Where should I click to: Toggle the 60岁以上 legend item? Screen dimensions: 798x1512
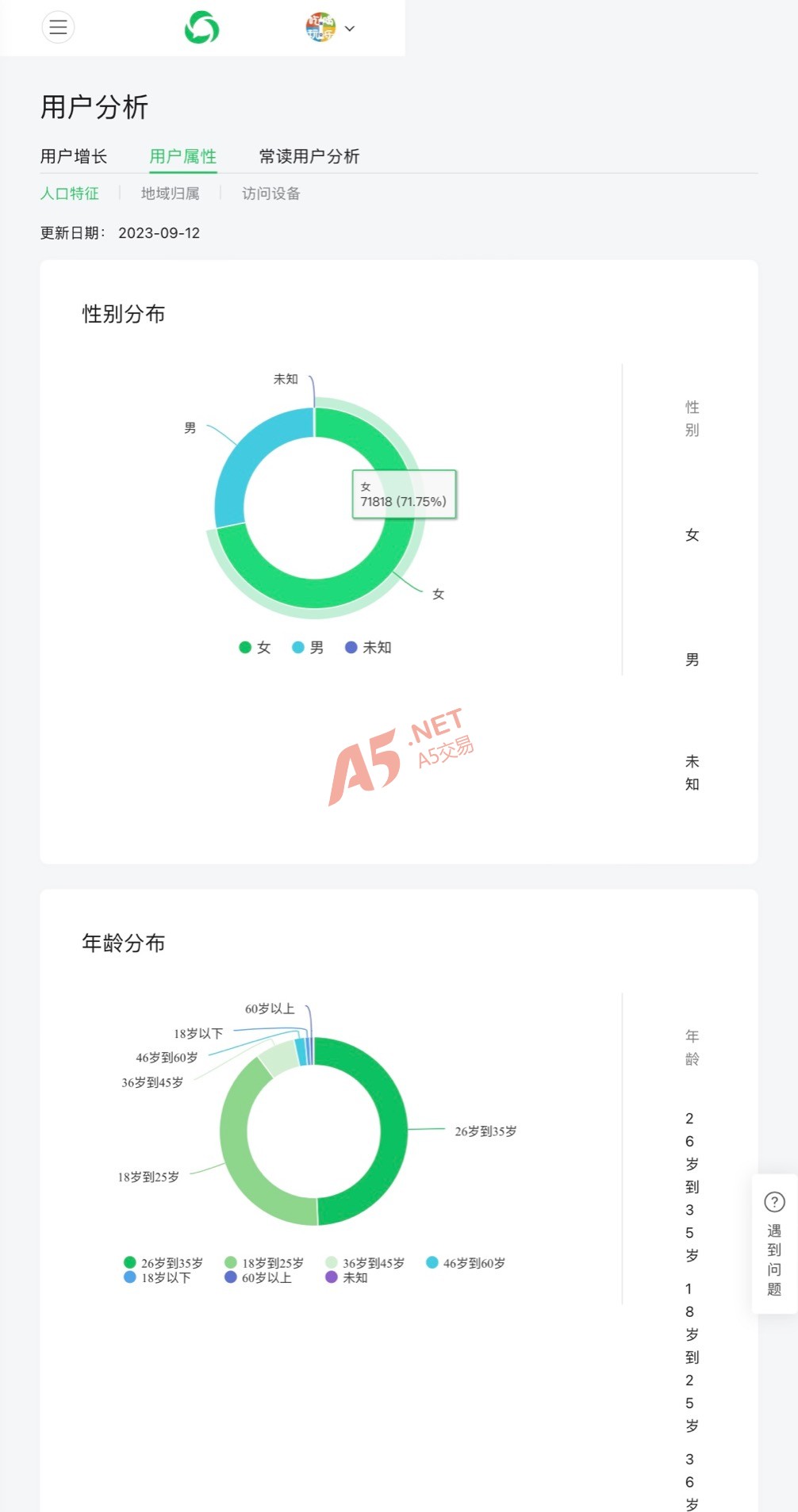[258, 1277]
